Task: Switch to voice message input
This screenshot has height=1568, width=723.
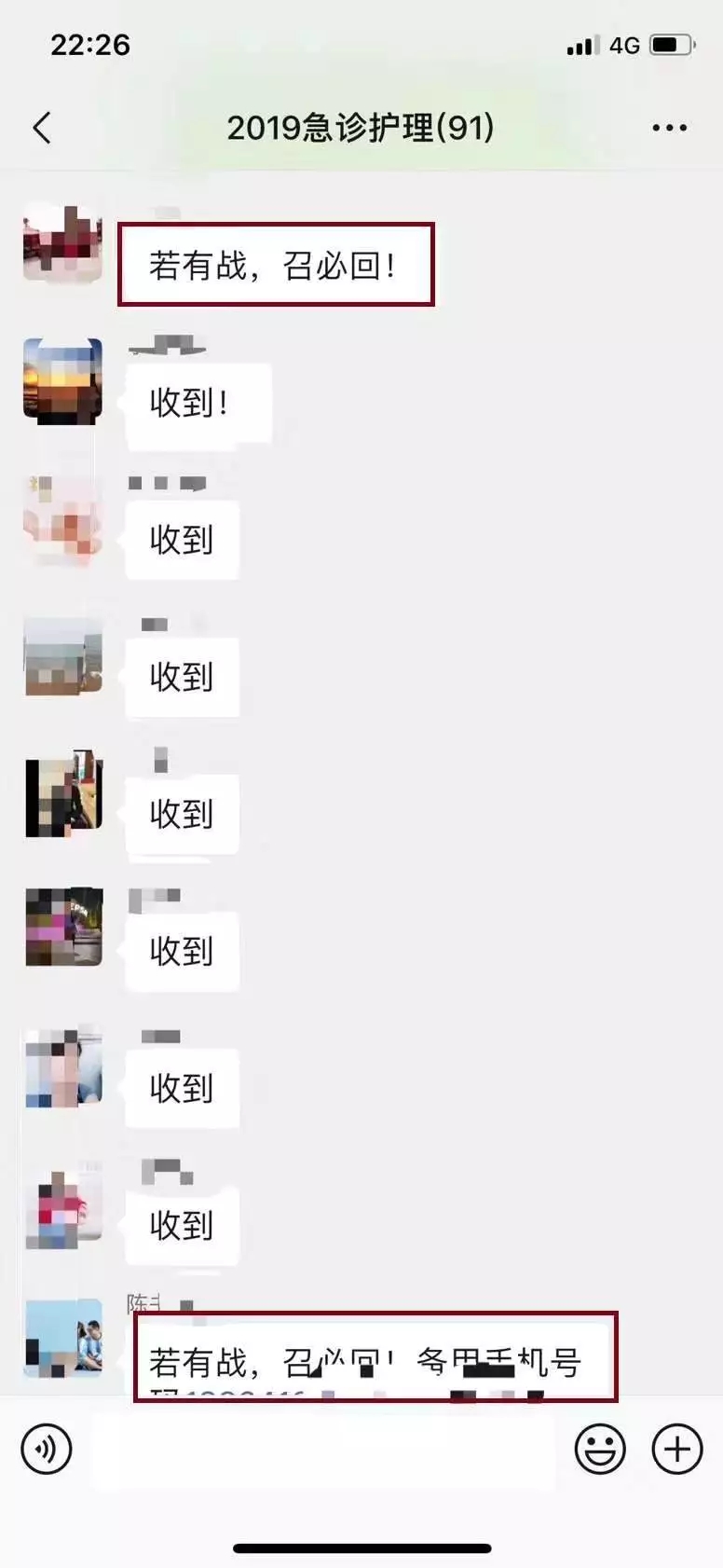Action: pos(46,1449)
